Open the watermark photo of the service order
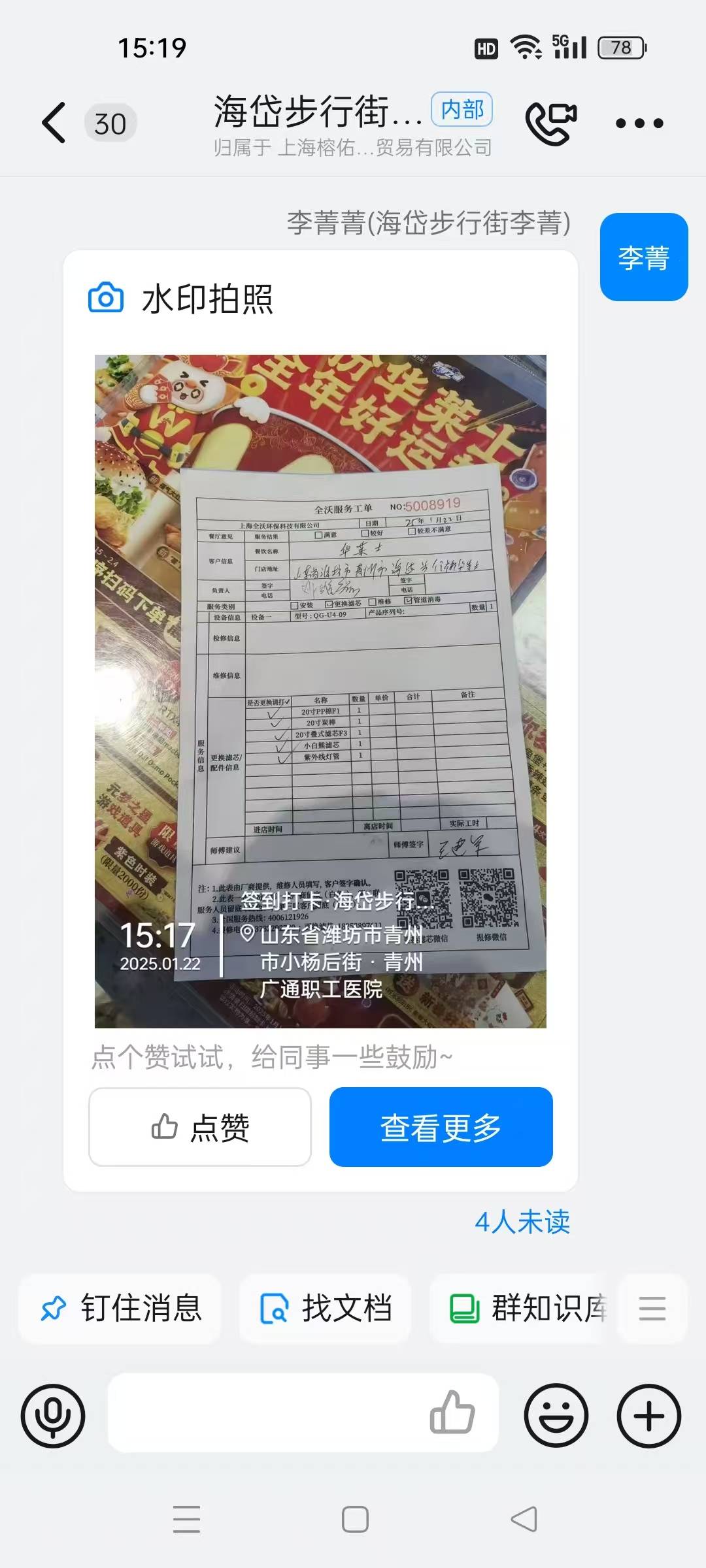The image size is (706, 1568). [x=320, y=691]
